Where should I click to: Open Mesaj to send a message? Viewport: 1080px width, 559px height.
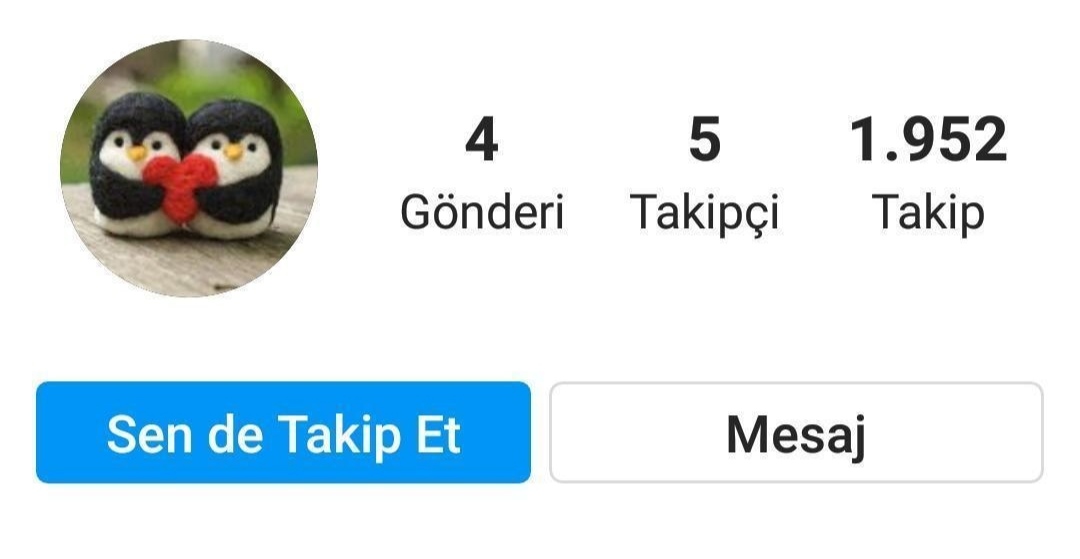click(x=796, y=432)
